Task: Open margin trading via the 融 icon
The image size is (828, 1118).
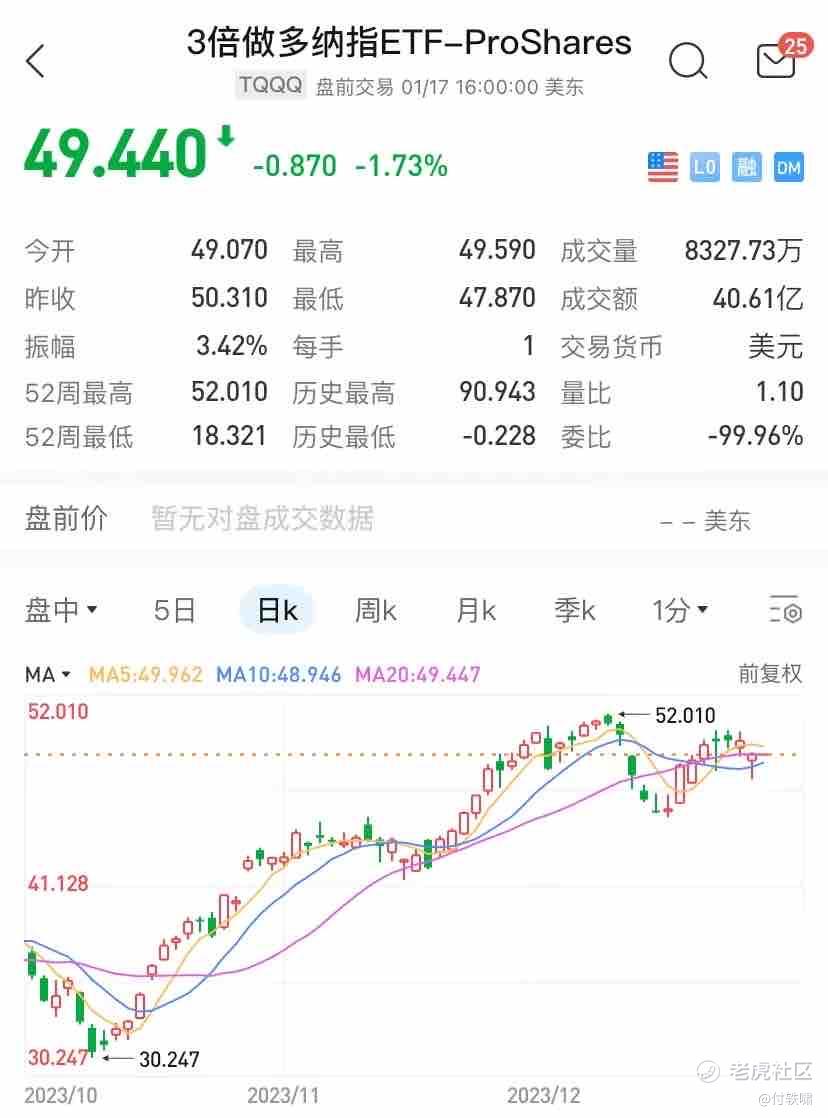Action: (746, 166)
